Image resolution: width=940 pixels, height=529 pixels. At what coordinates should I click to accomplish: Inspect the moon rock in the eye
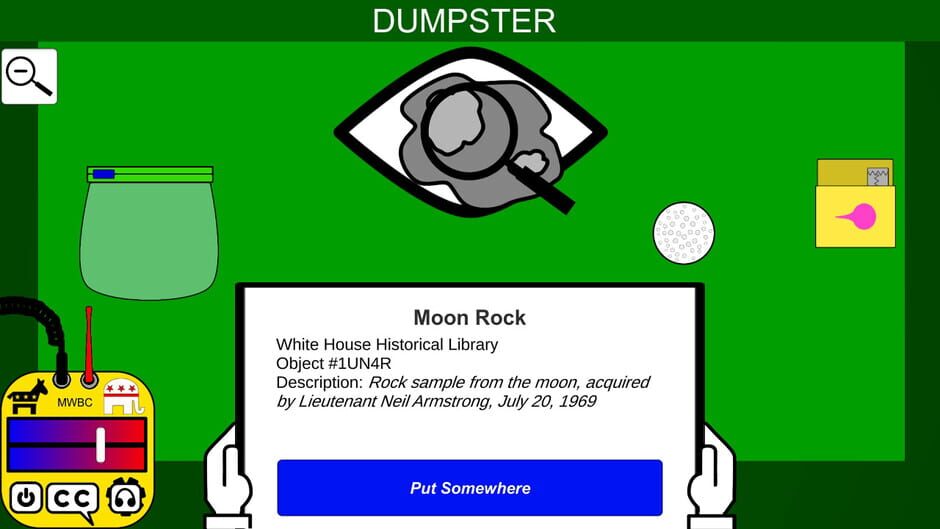[x=471, y=133]
